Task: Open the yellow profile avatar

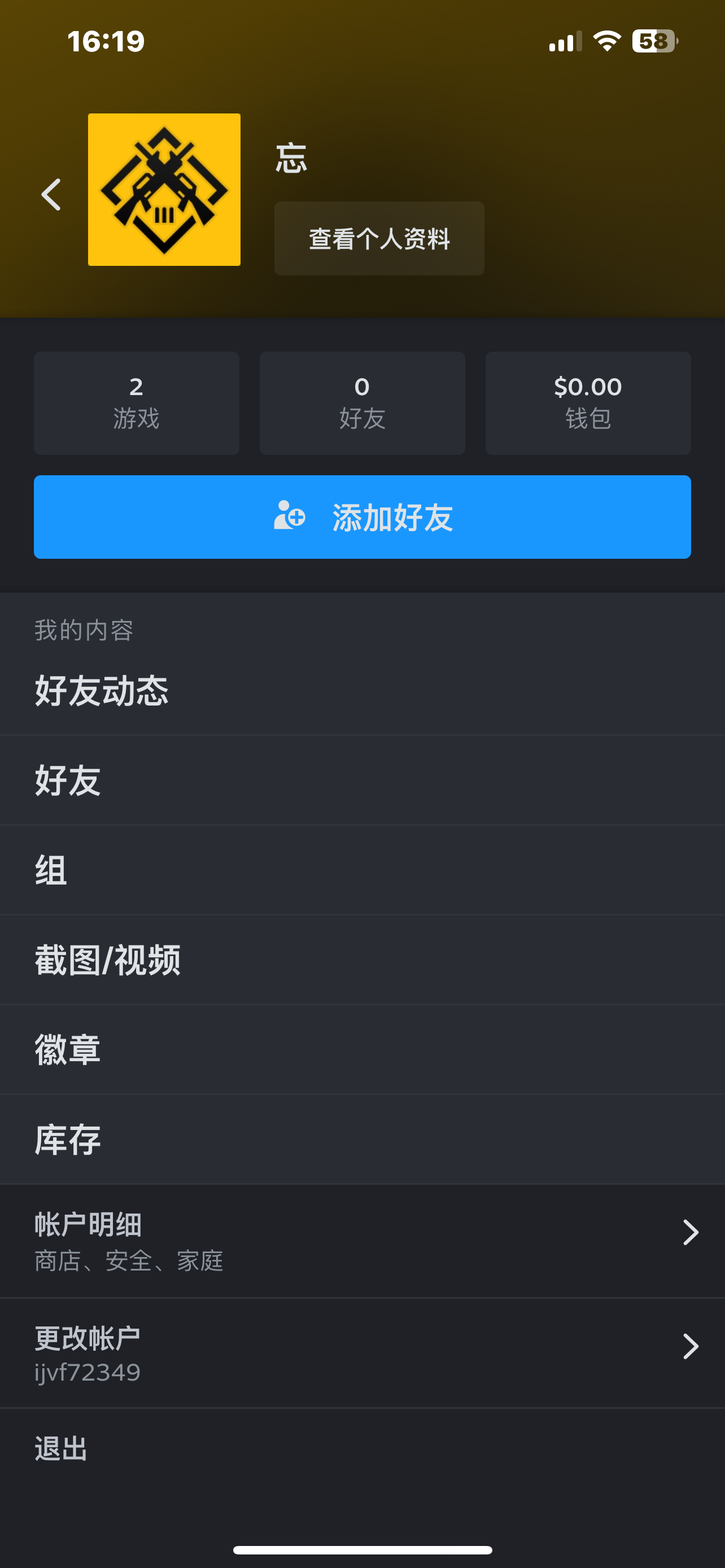Action: point(164,189)
